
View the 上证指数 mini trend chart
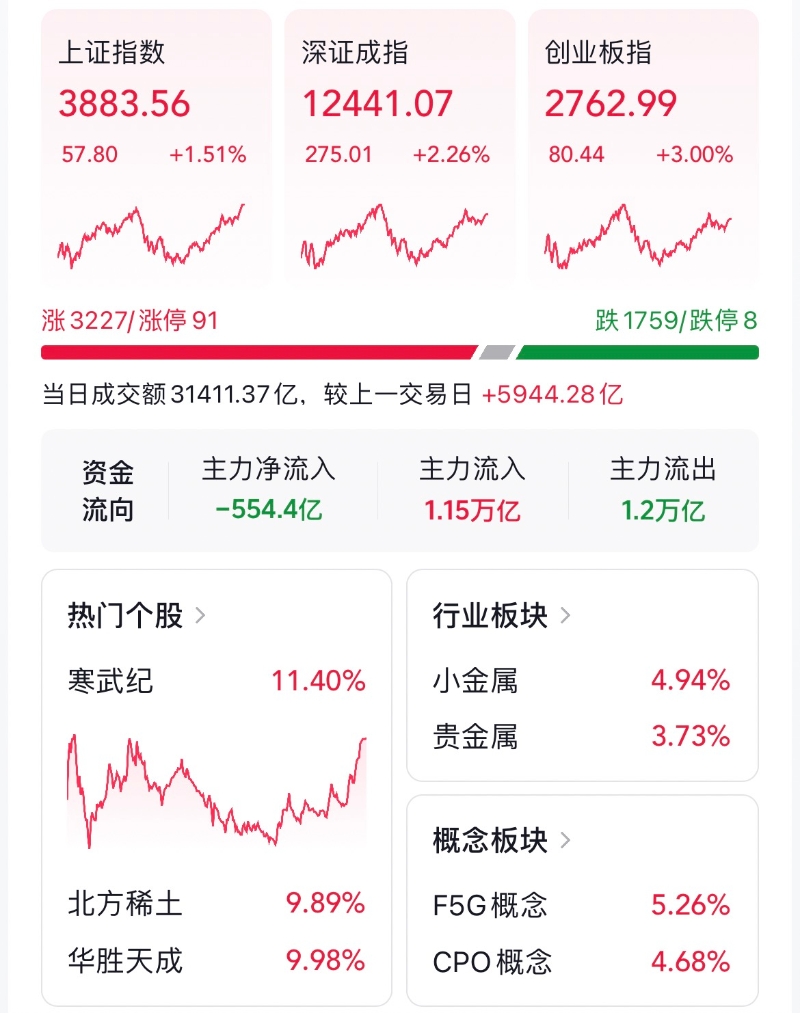click(x=157, y=235)
